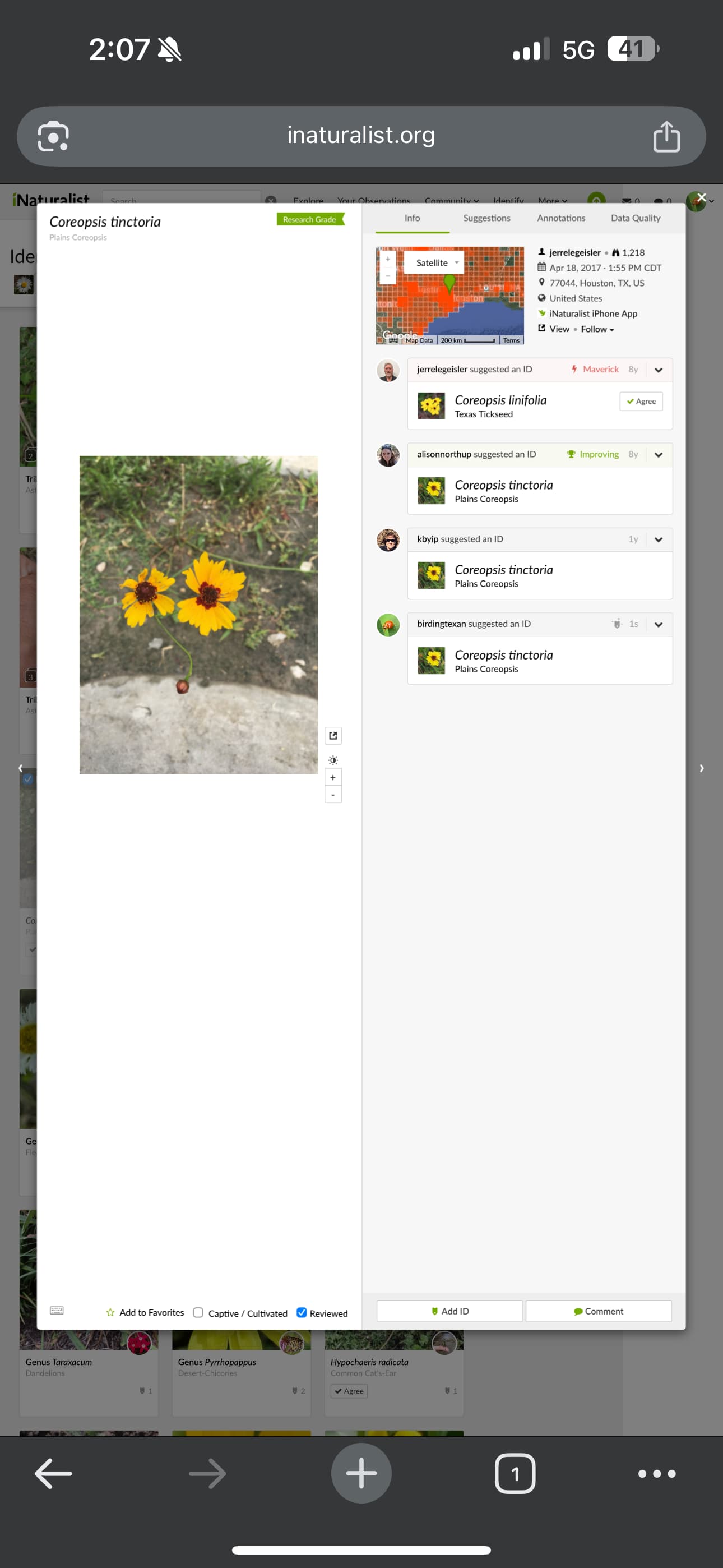Open the Annotations tab

tap(560, 218)
